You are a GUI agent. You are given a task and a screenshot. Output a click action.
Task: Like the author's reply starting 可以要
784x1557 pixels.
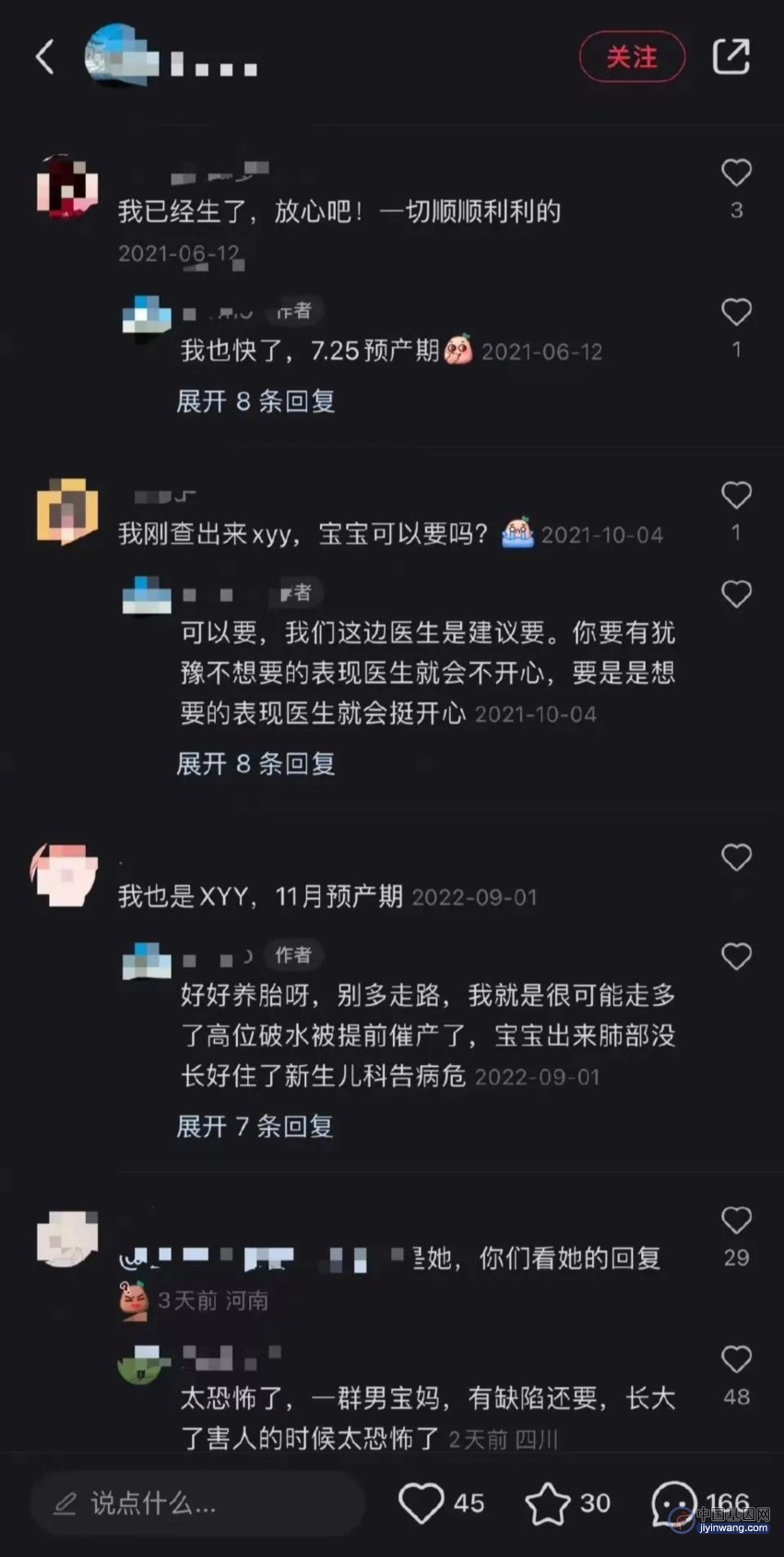click(x=735, y=593)
